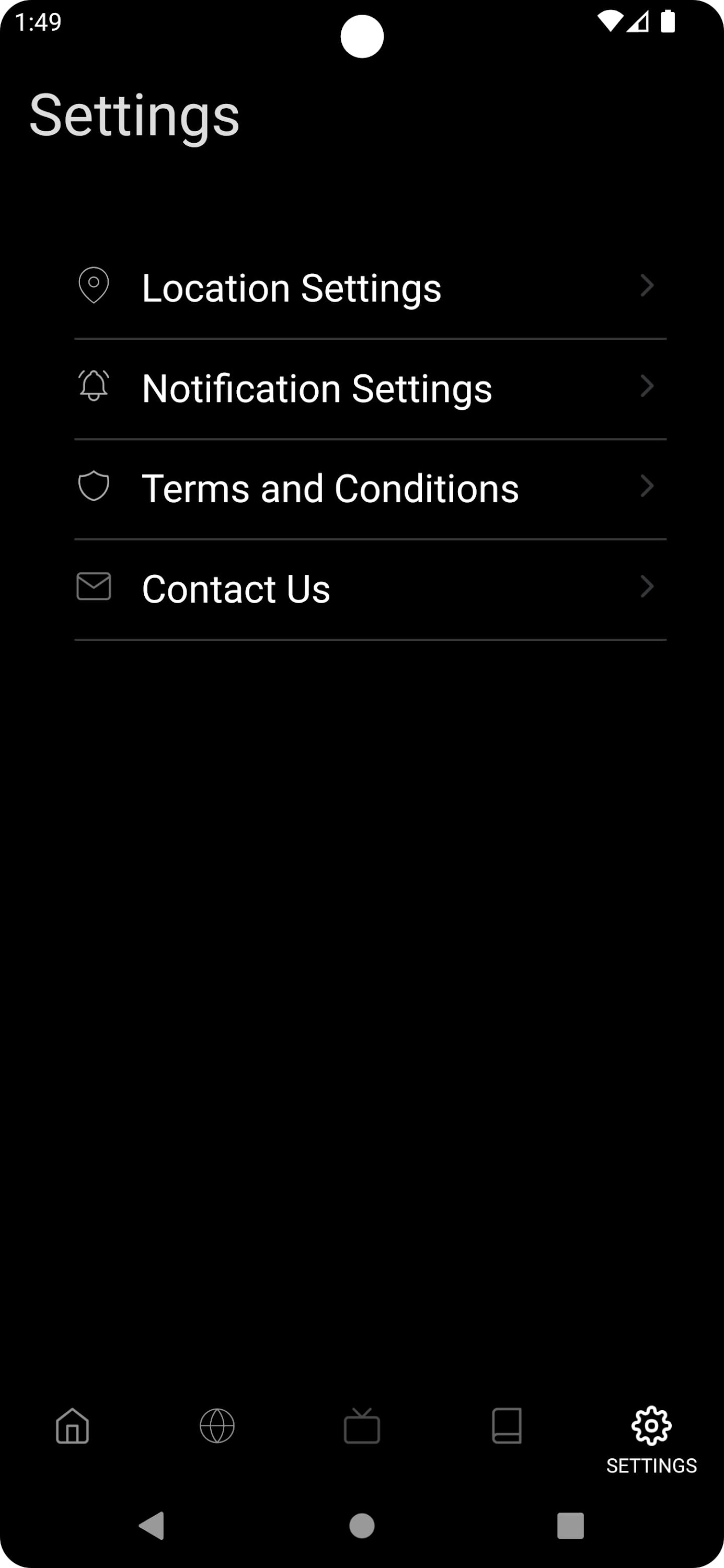Screen dimensions: 724x1568
Task: Go back using system back button
Action: click(152, 1525)
